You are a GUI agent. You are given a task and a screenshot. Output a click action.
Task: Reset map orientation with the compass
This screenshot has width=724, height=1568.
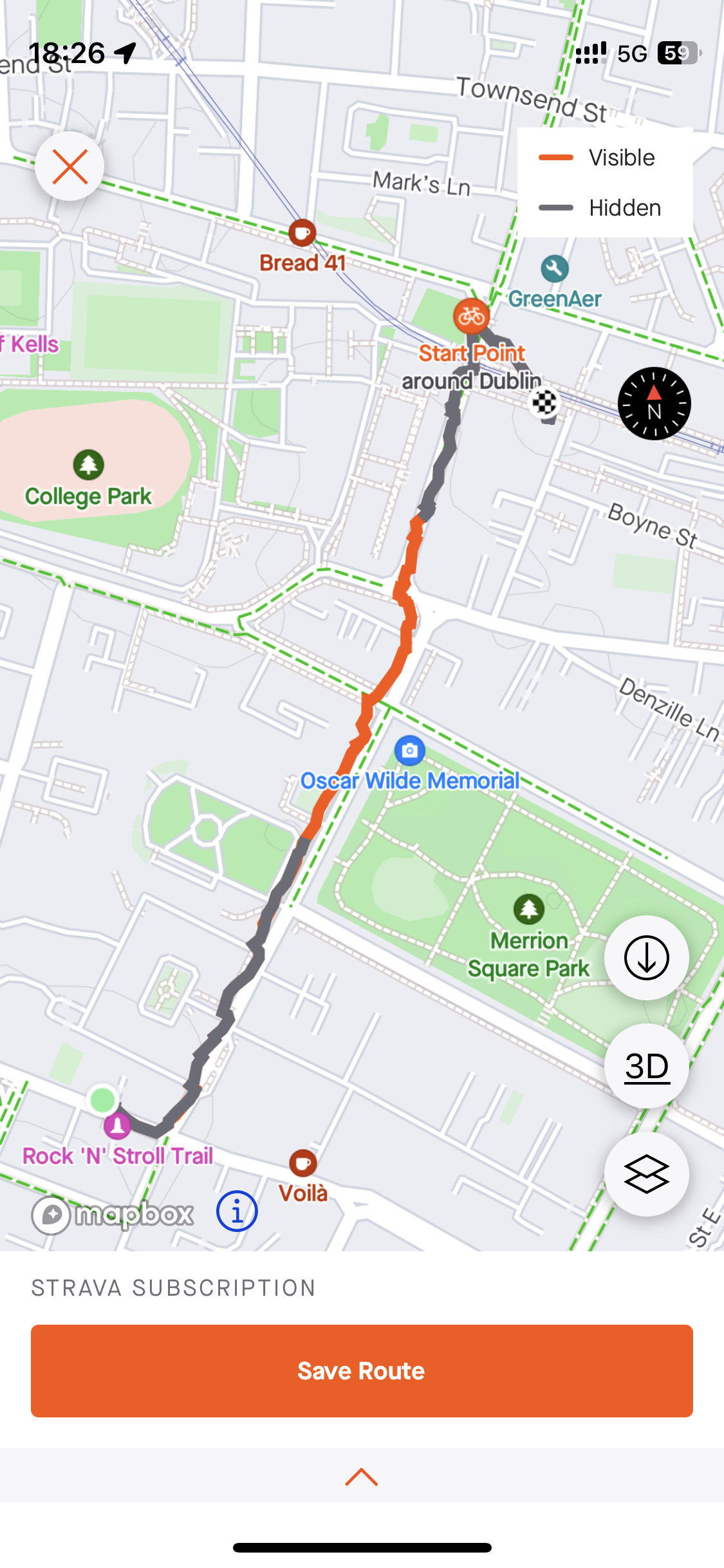tap(654, 404)
